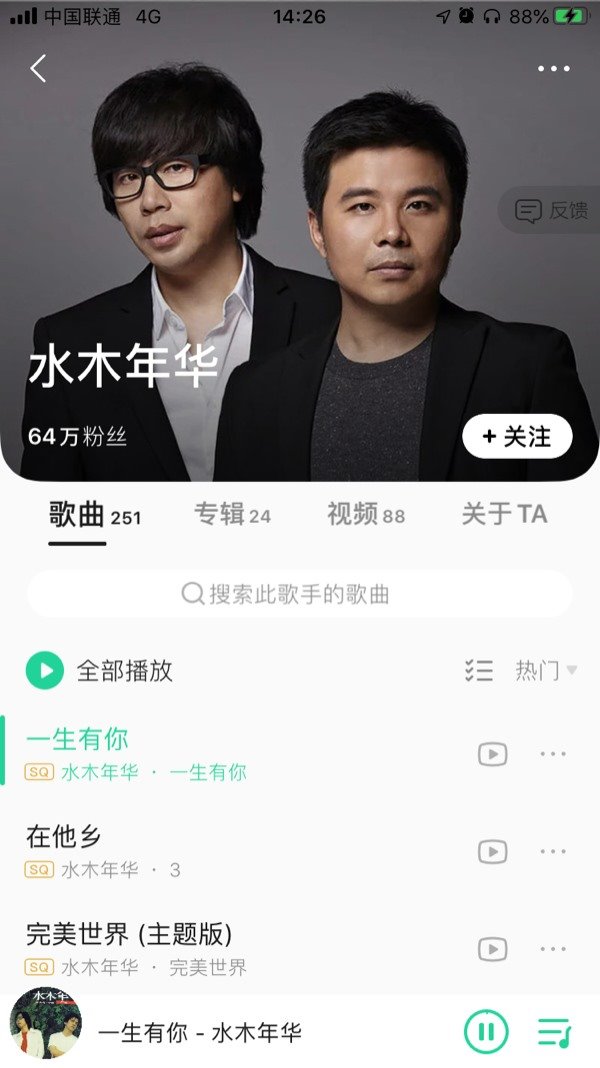Switch to the 专辑 tab
Screen dimensions: 600x1068
(232, 515)
